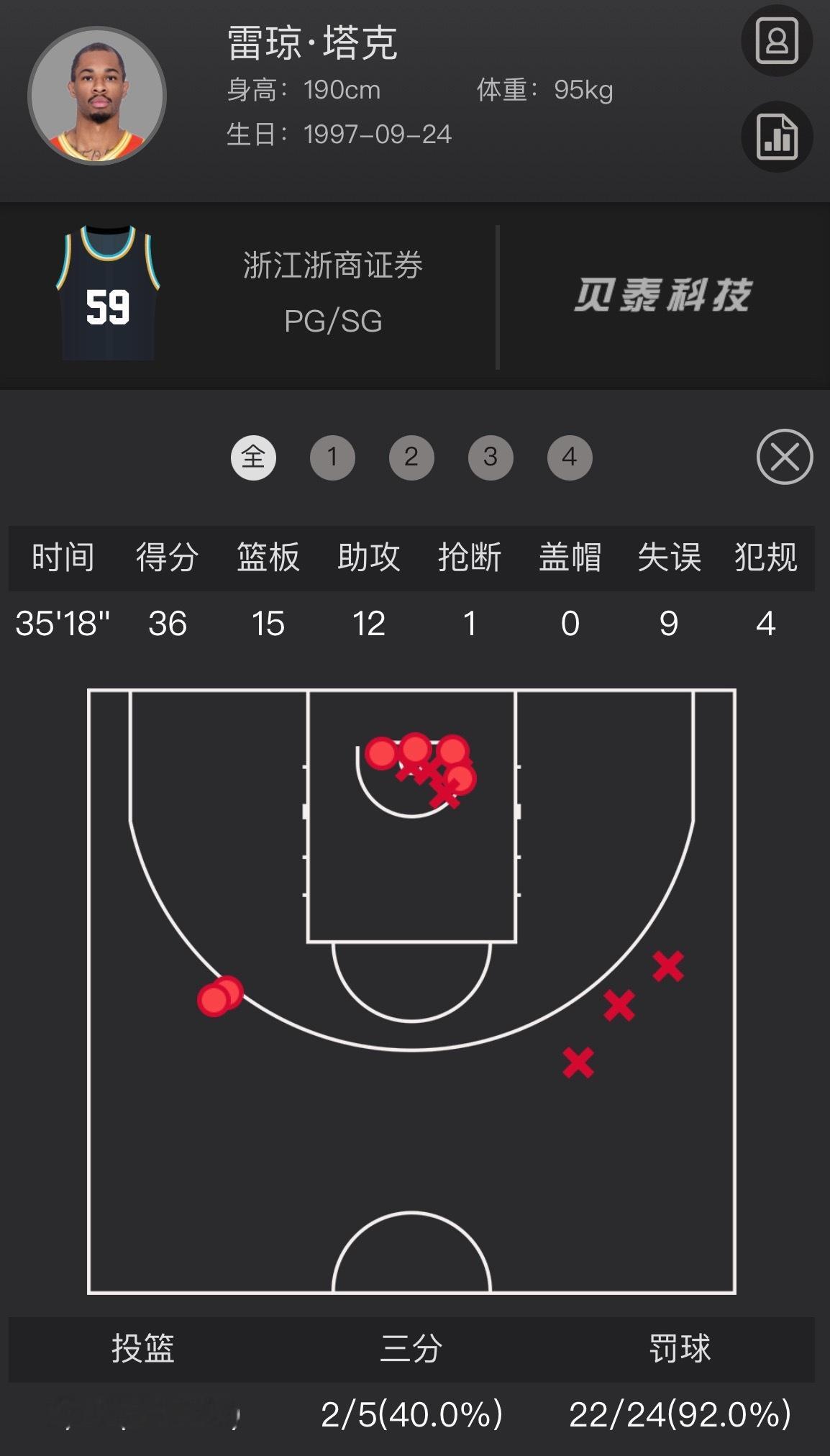Viewport: 830px width, 1456px height.
Task: Click the 贝泰科技 sponsor logo
Action: [665, 299]
